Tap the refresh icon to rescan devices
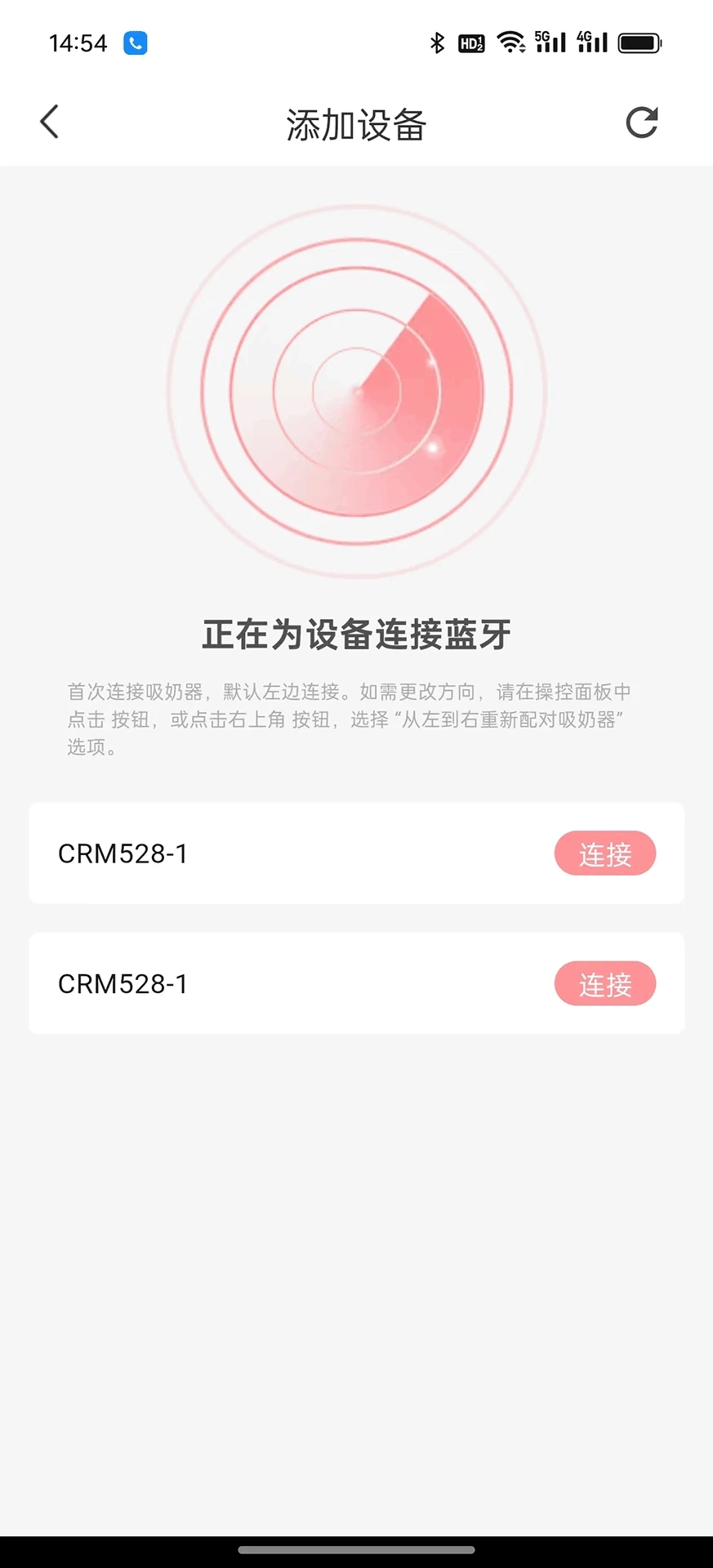Screen dimensions: 713x1568 (x=642, y=122)
